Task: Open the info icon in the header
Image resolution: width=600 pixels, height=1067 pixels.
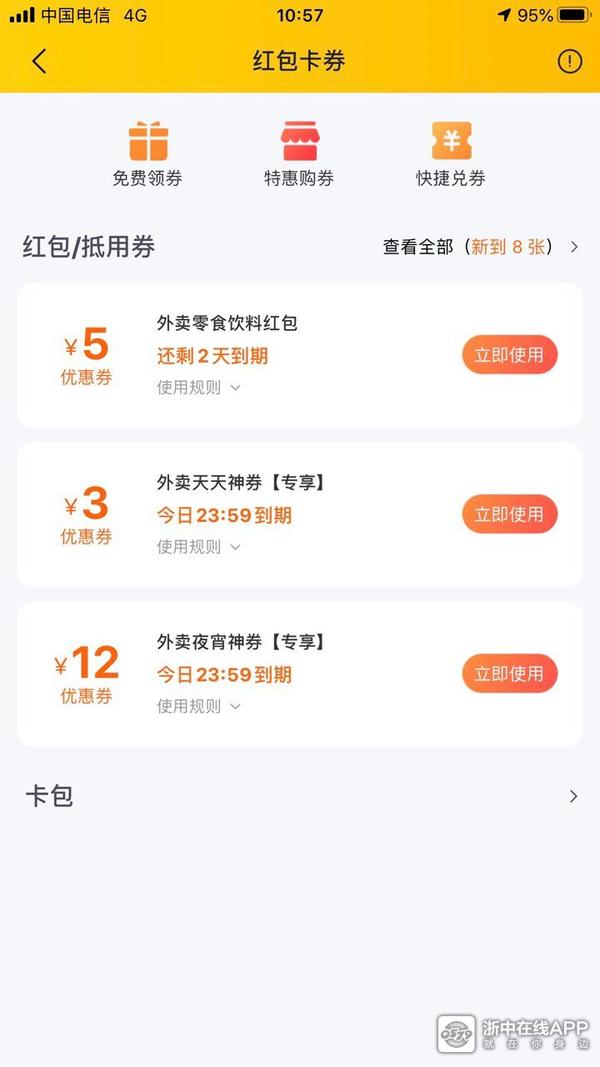Action: tap(569, 61)
